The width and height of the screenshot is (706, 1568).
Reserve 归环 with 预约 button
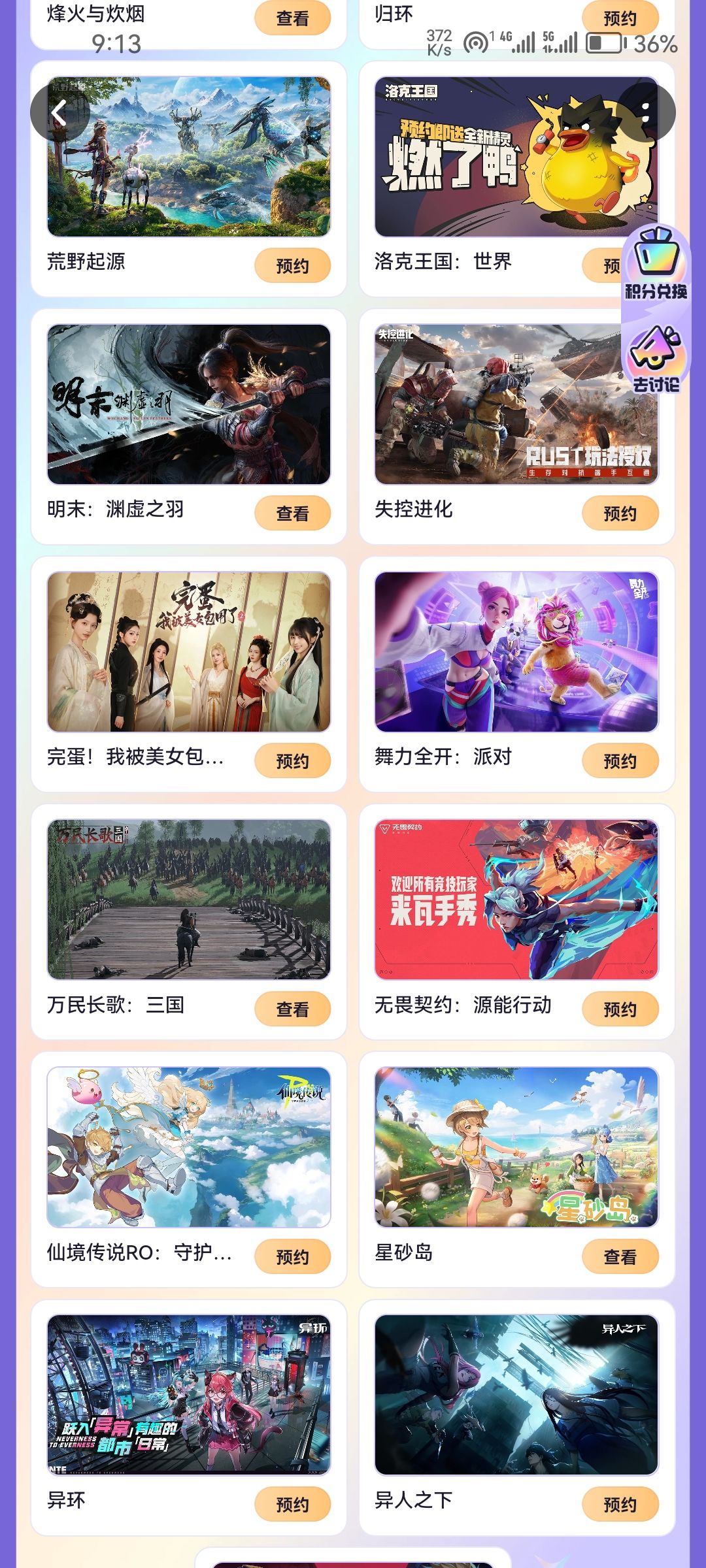620,18
